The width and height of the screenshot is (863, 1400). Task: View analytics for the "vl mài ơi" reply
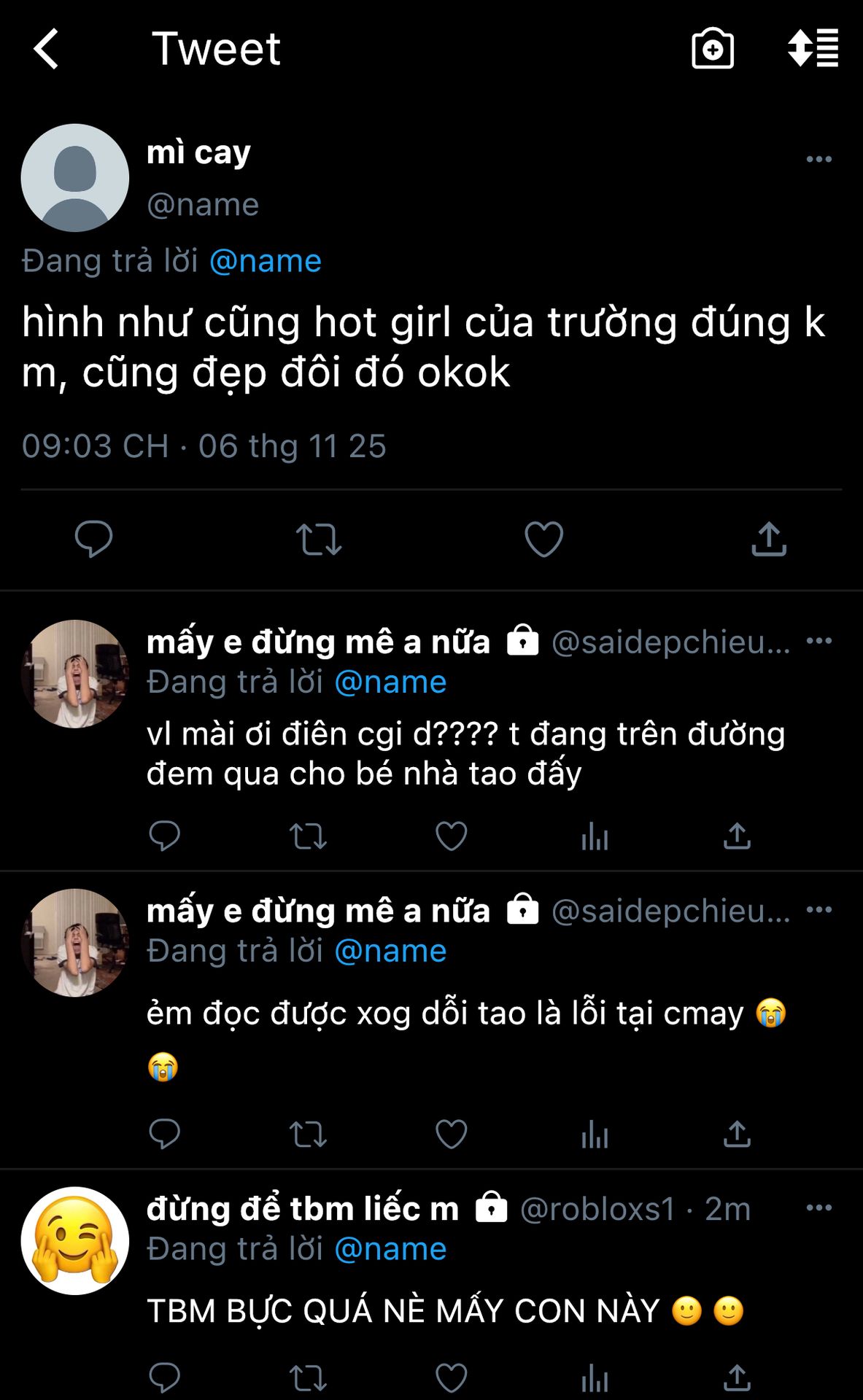tap(595, 836)
